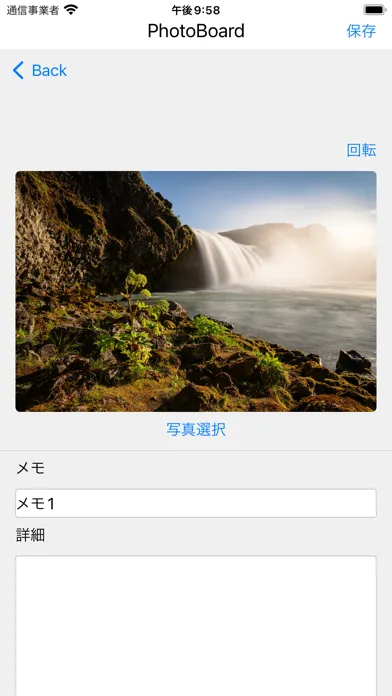Focus the 詳細 text area
This screenshot has height=696, width=392.
(x=196, y=625)
